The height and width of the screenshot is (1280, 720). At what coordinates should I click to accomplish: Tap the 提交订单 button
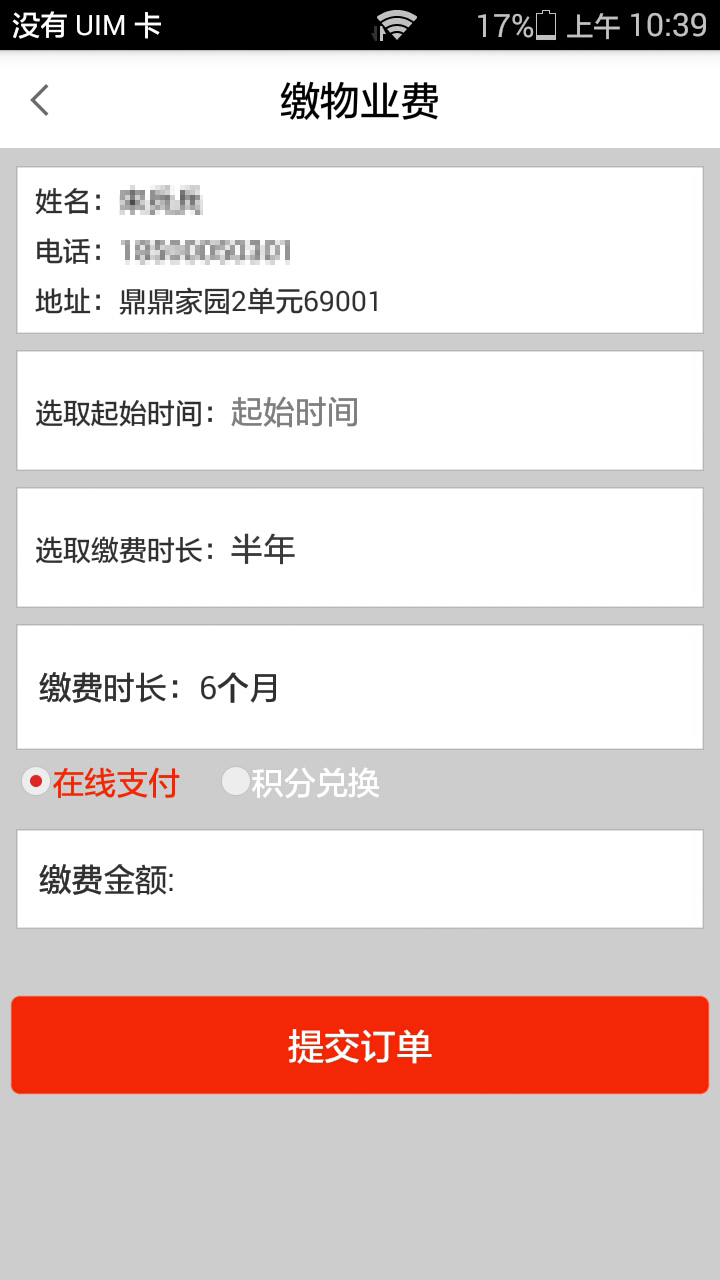360,1045
